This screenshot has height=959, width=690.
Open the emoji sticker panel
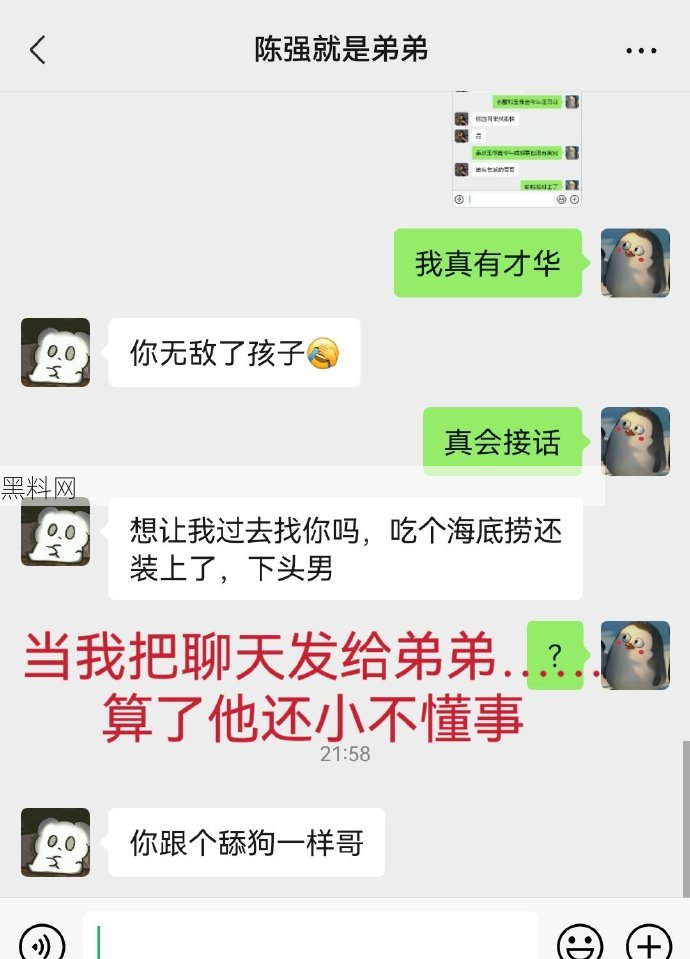[580, 942]
